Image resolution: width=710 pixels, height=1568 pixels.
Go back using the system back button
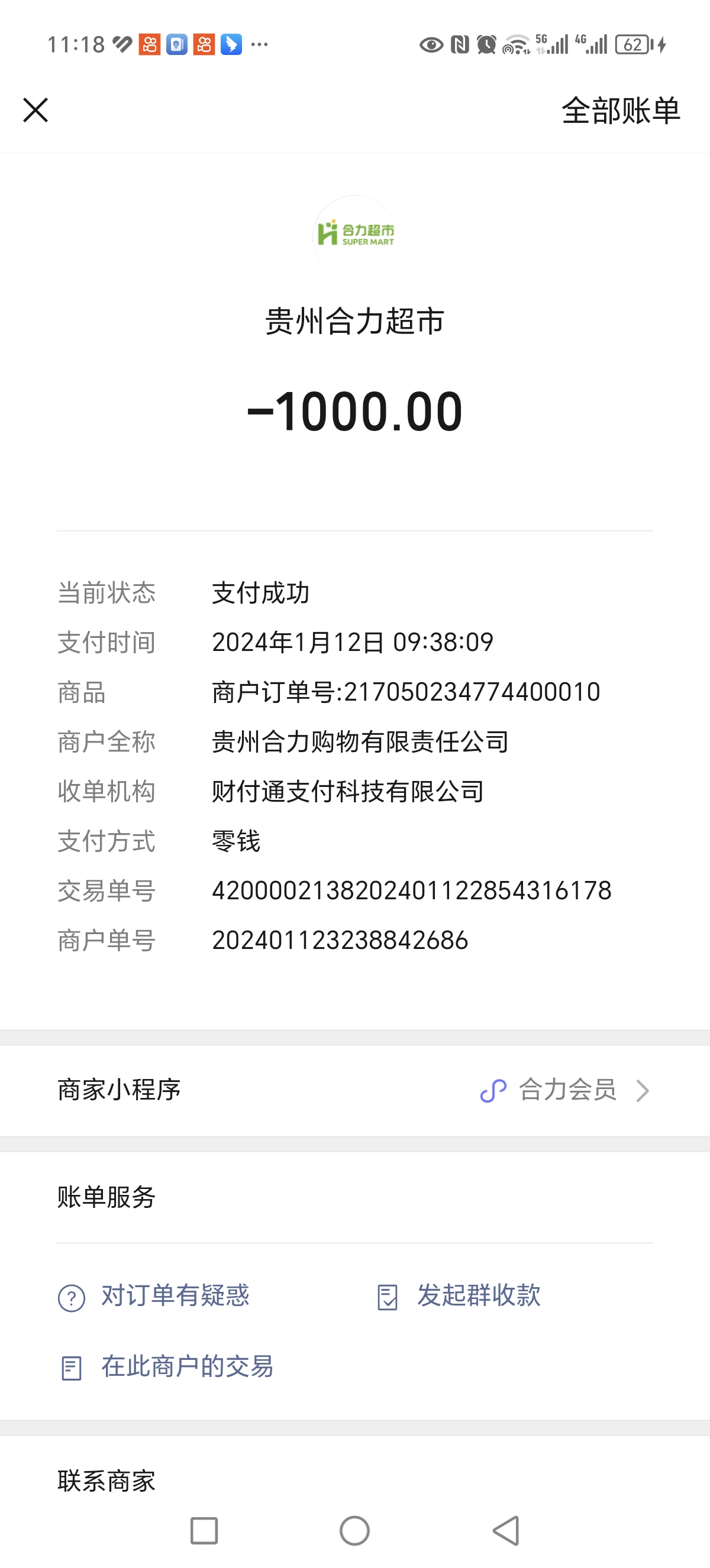click(x=506, y=1531)
